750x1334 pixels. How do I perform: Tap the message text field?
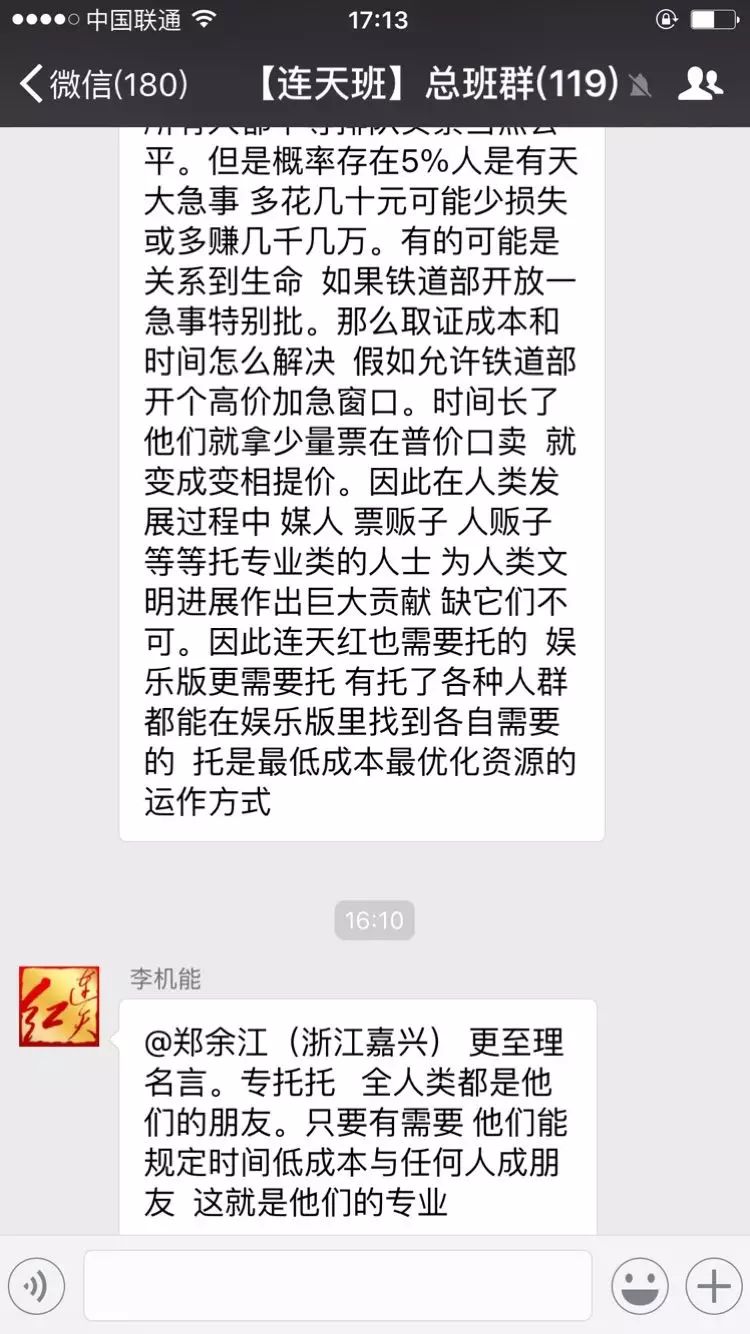[x=337, y=1286]
